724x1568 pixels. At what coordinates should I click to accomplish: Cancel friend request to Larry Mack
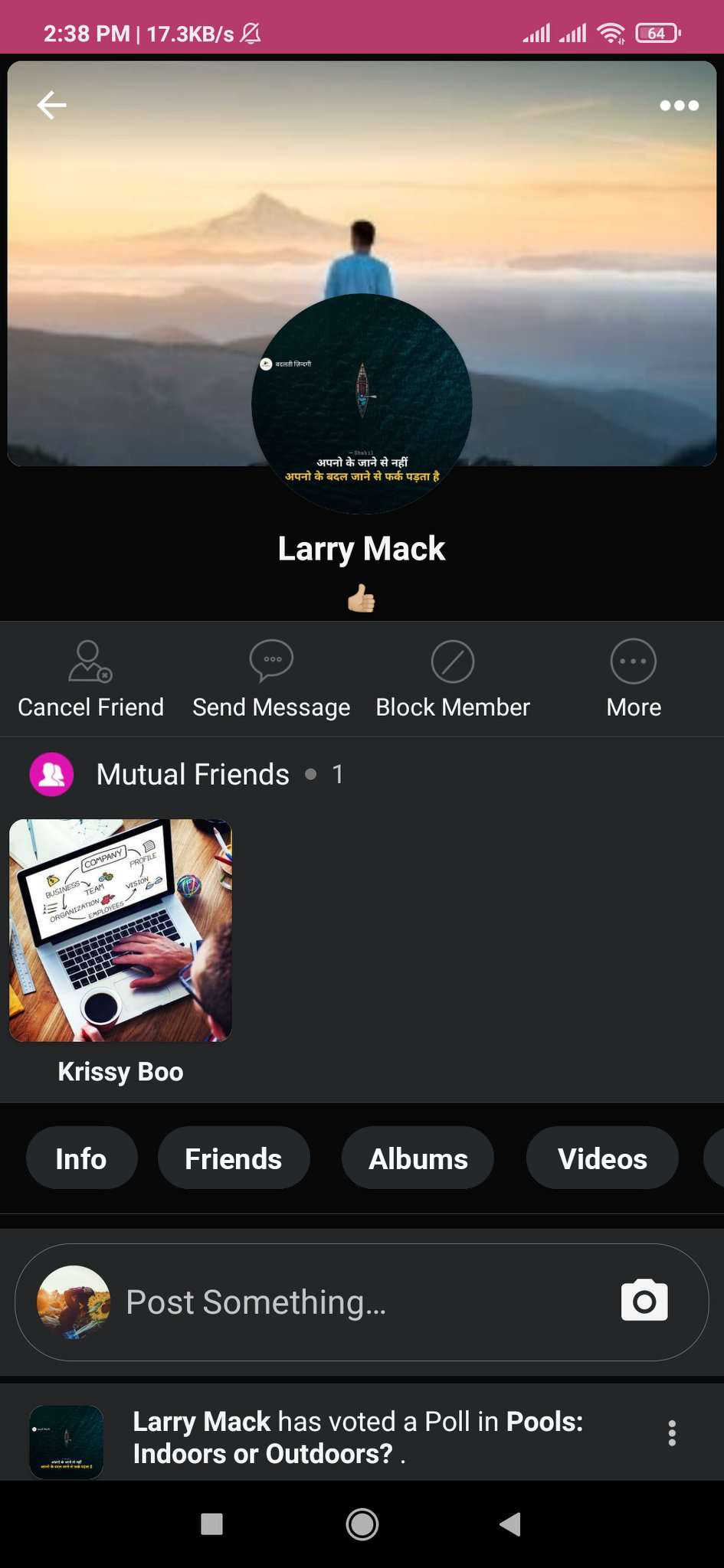(90, 679)
